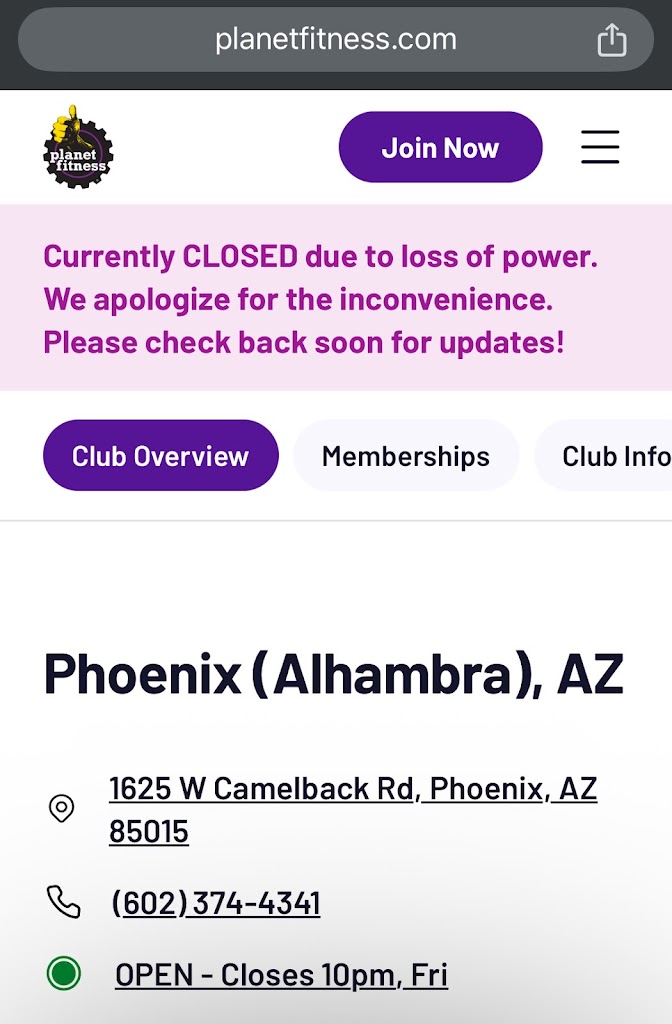This screenshot has width=672, height=1024.
Task: Tap the Join Now button
Action: [x=440, y=148]
